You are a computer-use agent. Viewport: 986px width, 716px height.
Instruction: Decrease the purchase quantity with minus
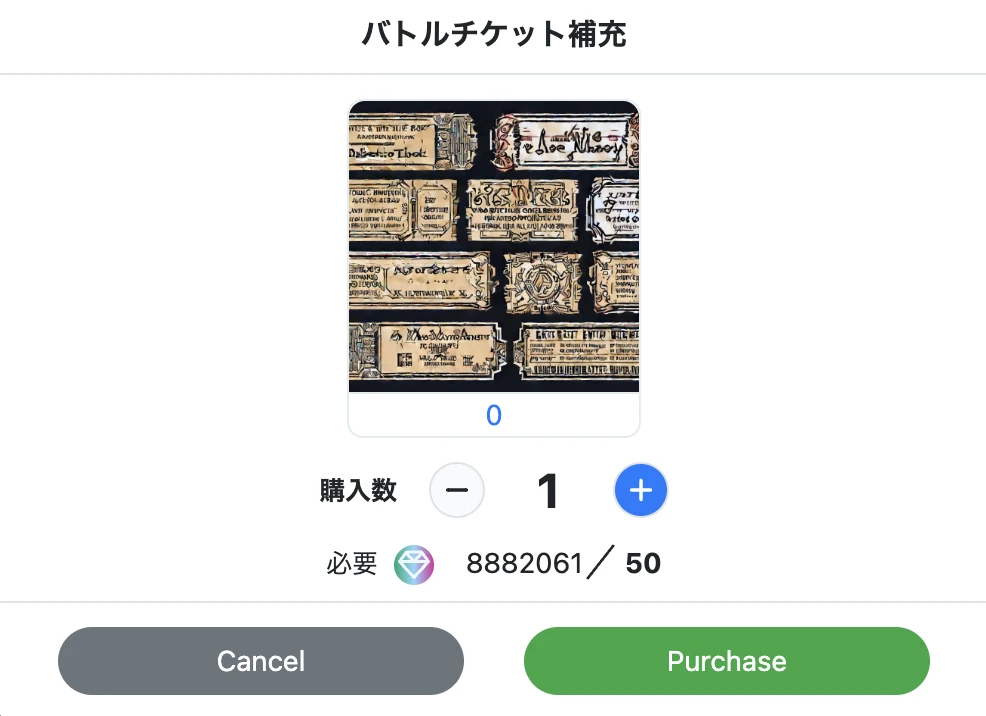(457, 490)
